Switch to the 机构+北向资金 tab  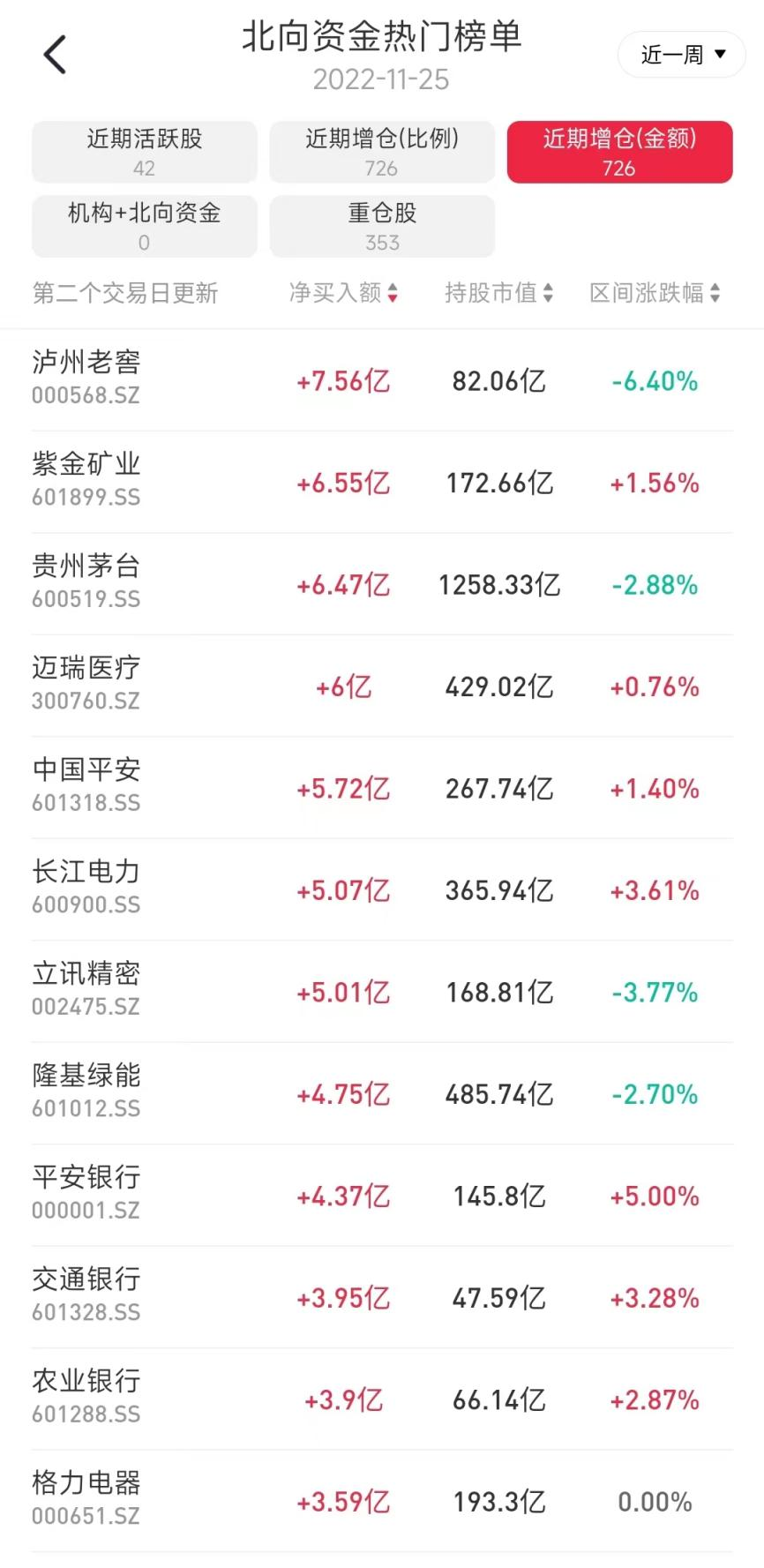point(145,226)
